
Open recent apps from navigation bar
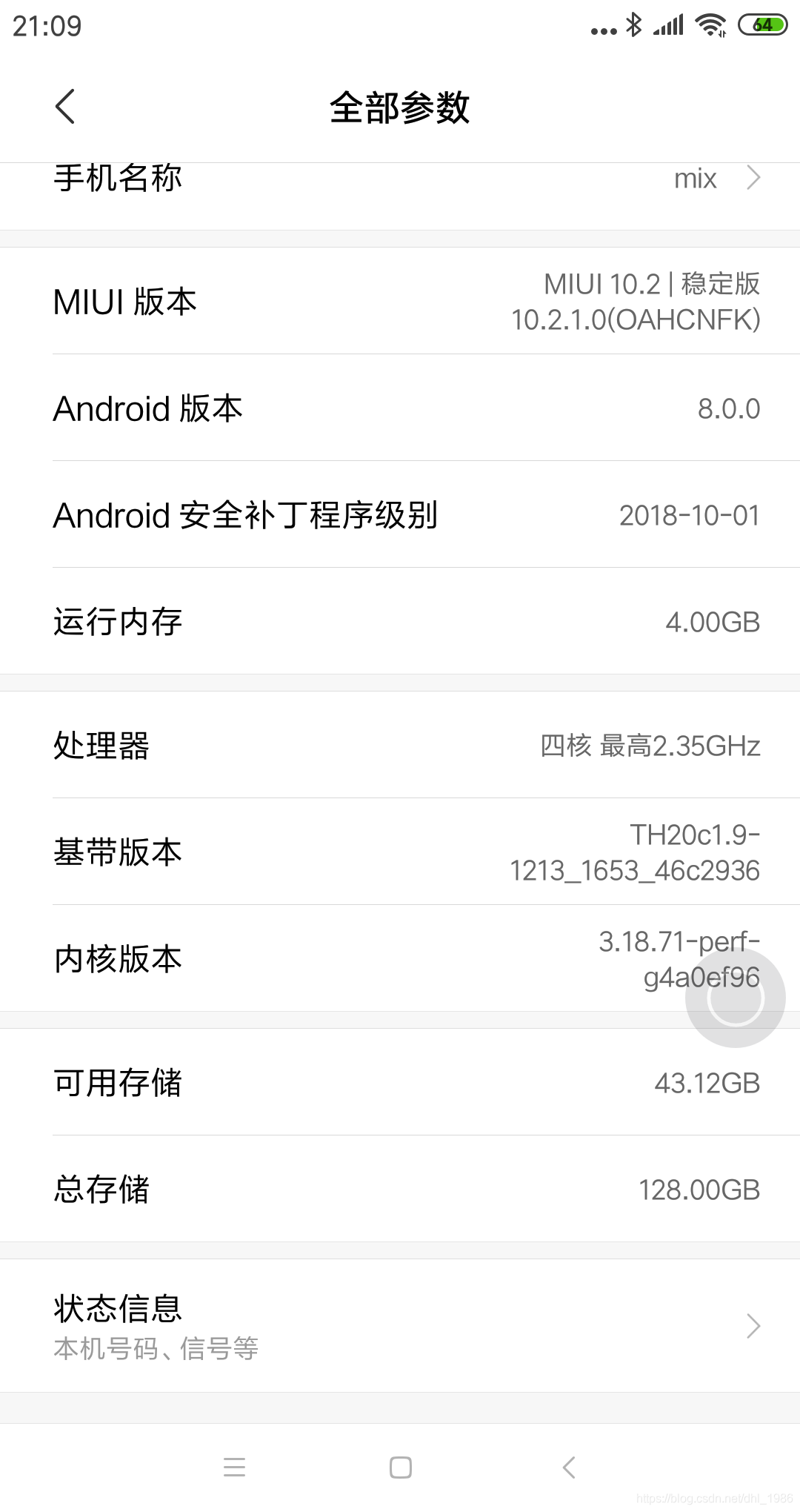pos(234,1467)
